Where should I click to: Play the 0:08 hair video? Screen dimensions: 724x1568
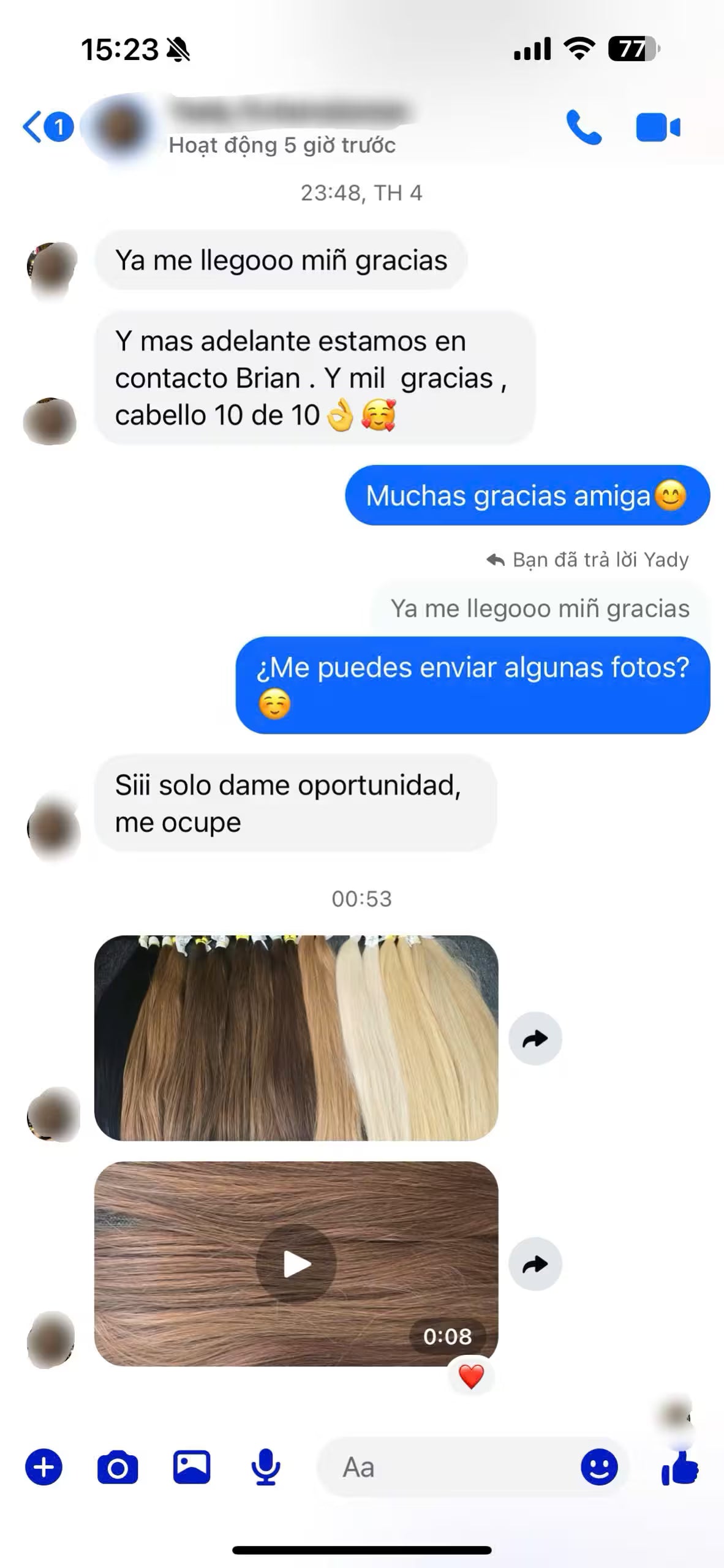(296, 1264)
